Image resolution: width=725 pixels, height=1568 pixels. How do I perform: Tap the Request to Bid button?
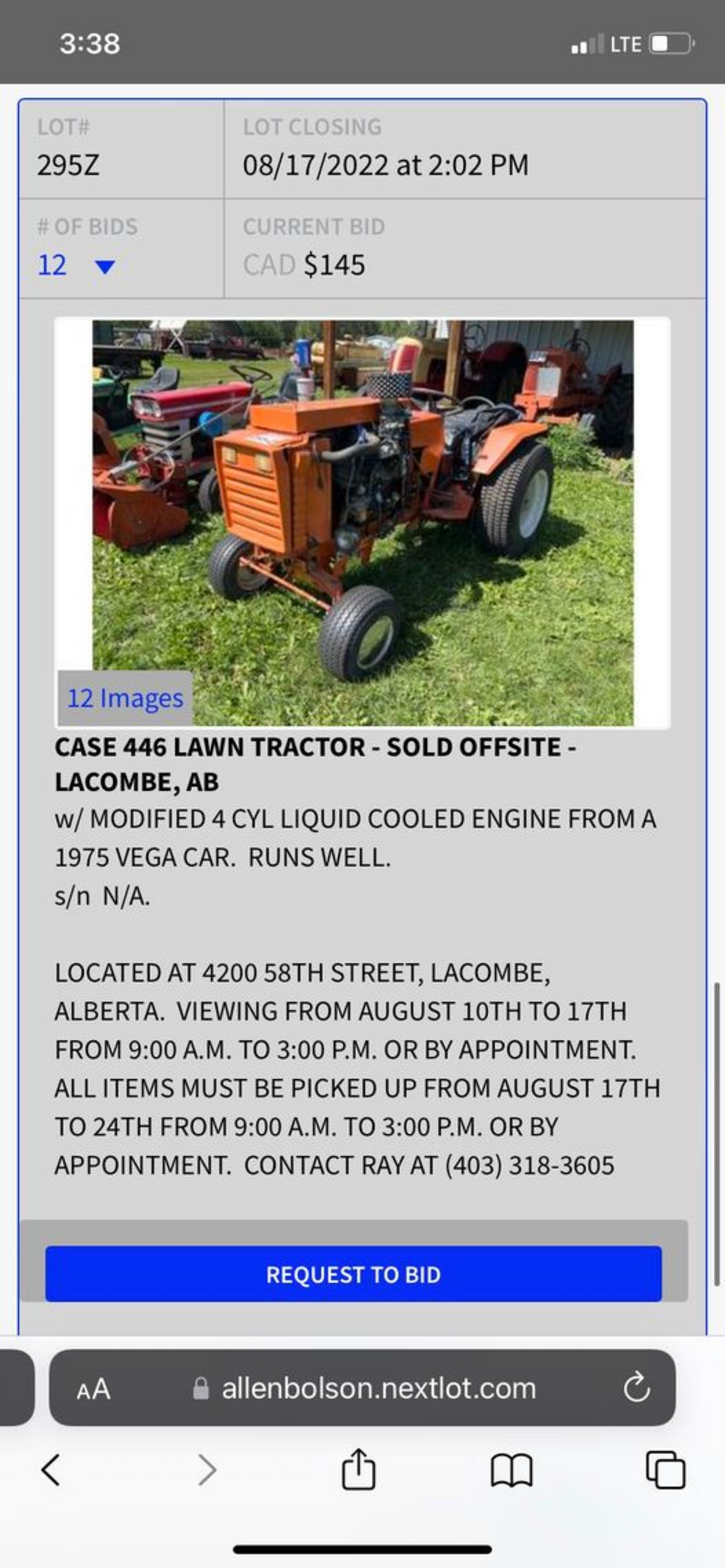[353, 1274]
